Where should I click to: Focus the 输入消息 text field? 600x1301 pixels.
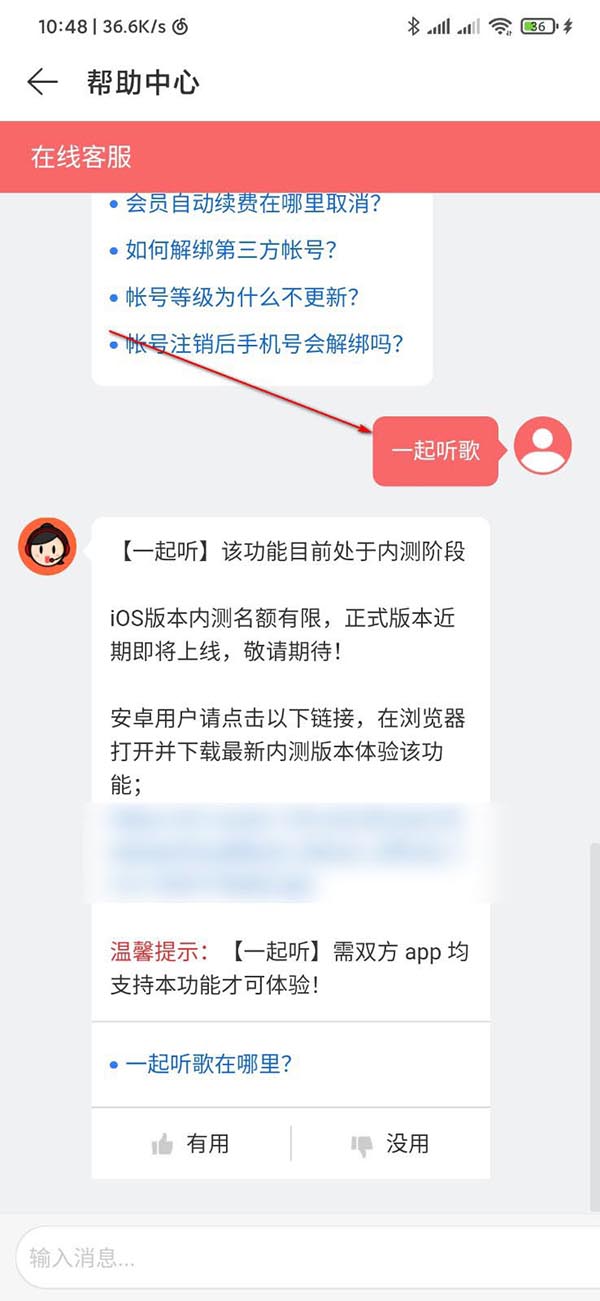point(300,1257)
